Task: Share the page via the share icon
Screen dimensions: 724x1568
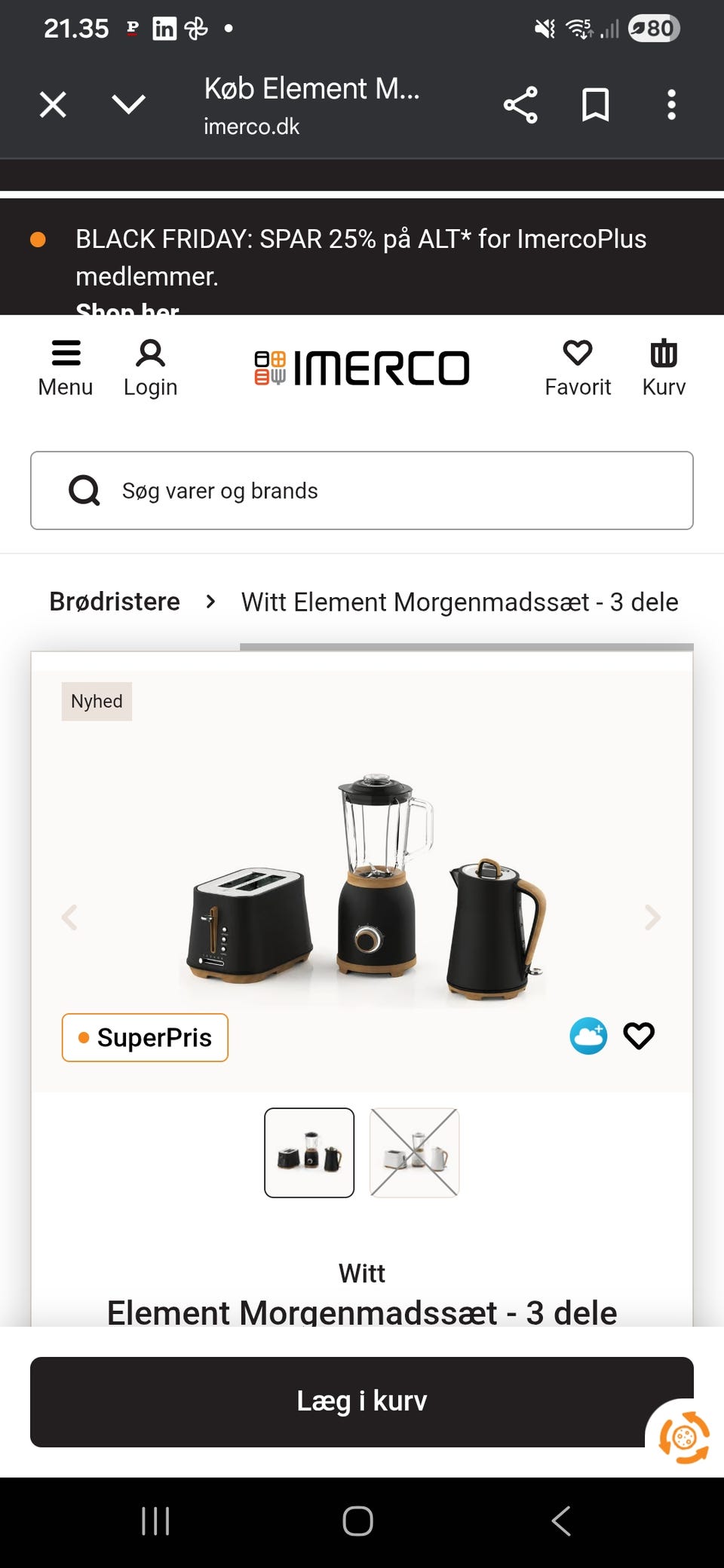Action: point(520,105)
